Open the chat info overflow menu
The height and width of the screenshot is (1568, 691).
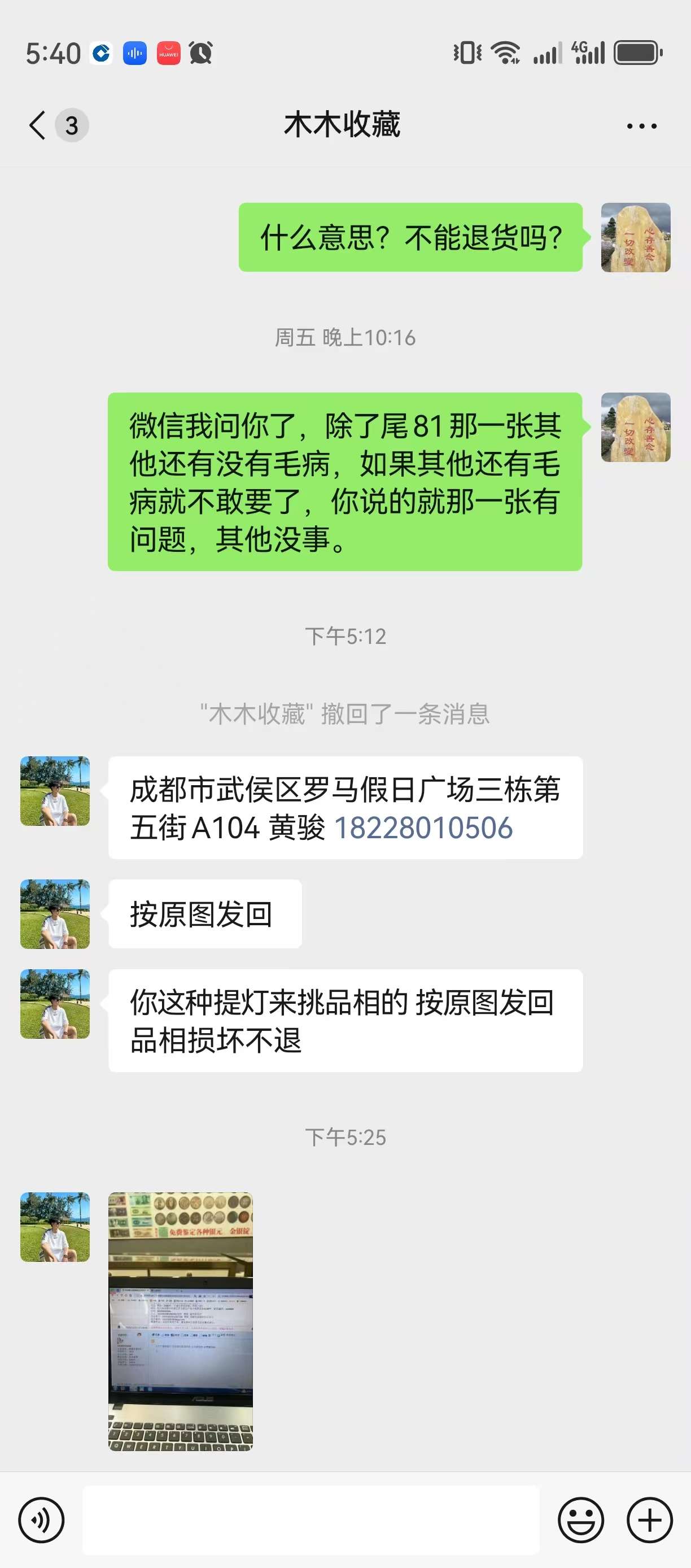coord(641,126)
